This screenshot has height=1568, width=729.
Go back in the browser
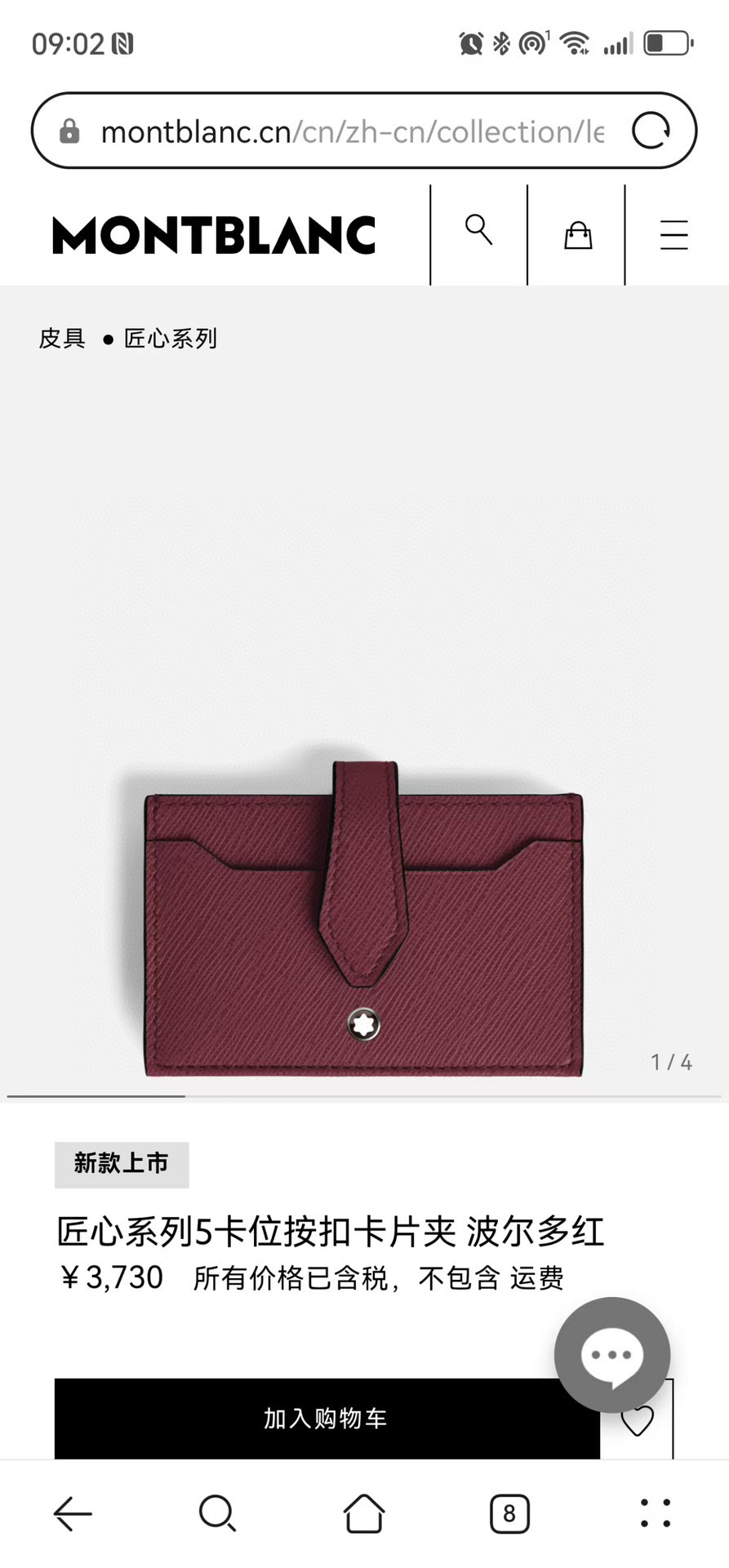tap(73, 1514)
